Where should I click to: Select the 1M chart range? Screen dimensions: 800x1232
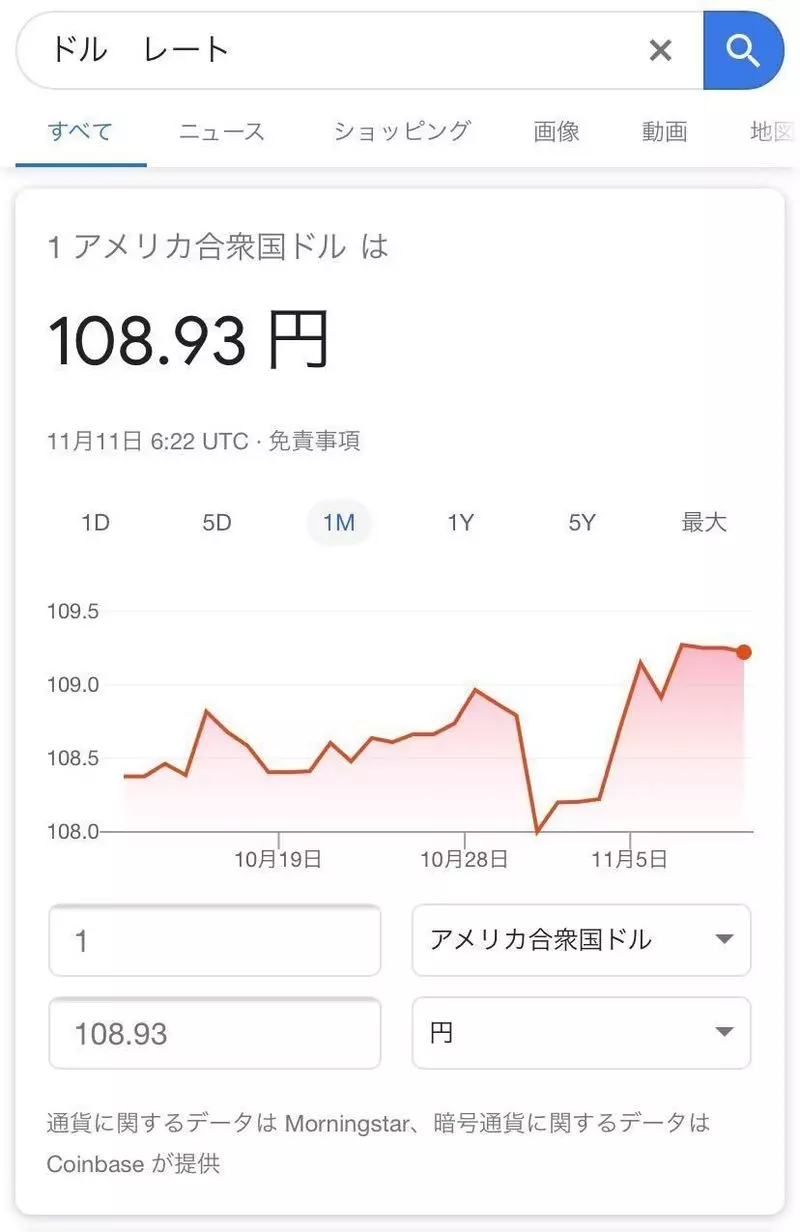tap(338, 522)
